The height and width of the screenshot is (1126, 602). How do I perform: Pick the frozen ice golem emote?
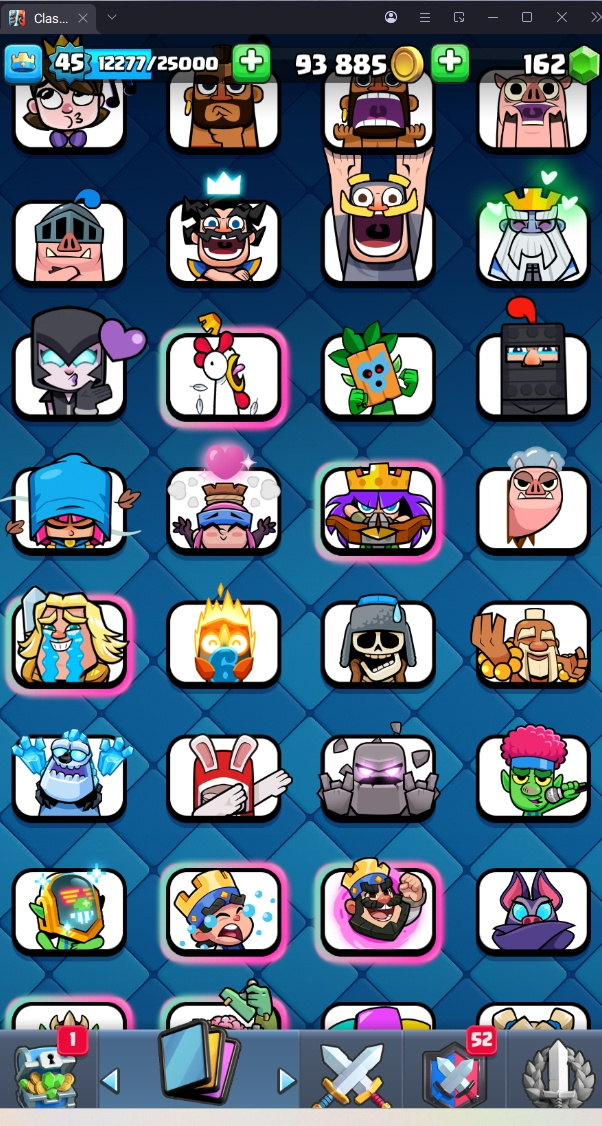(68, 777)
